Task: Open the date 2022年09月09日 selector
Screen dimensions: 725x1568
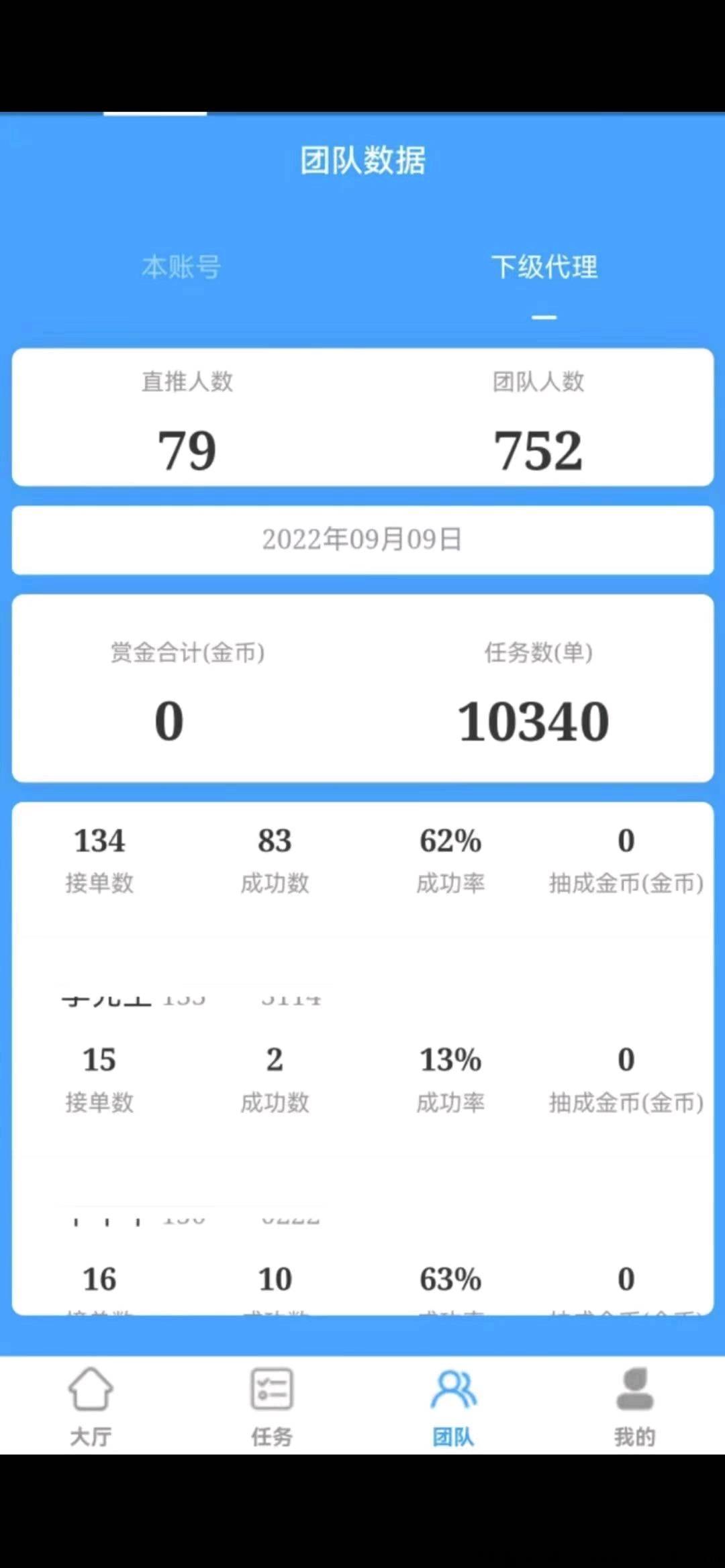Action: click(362, 541)
